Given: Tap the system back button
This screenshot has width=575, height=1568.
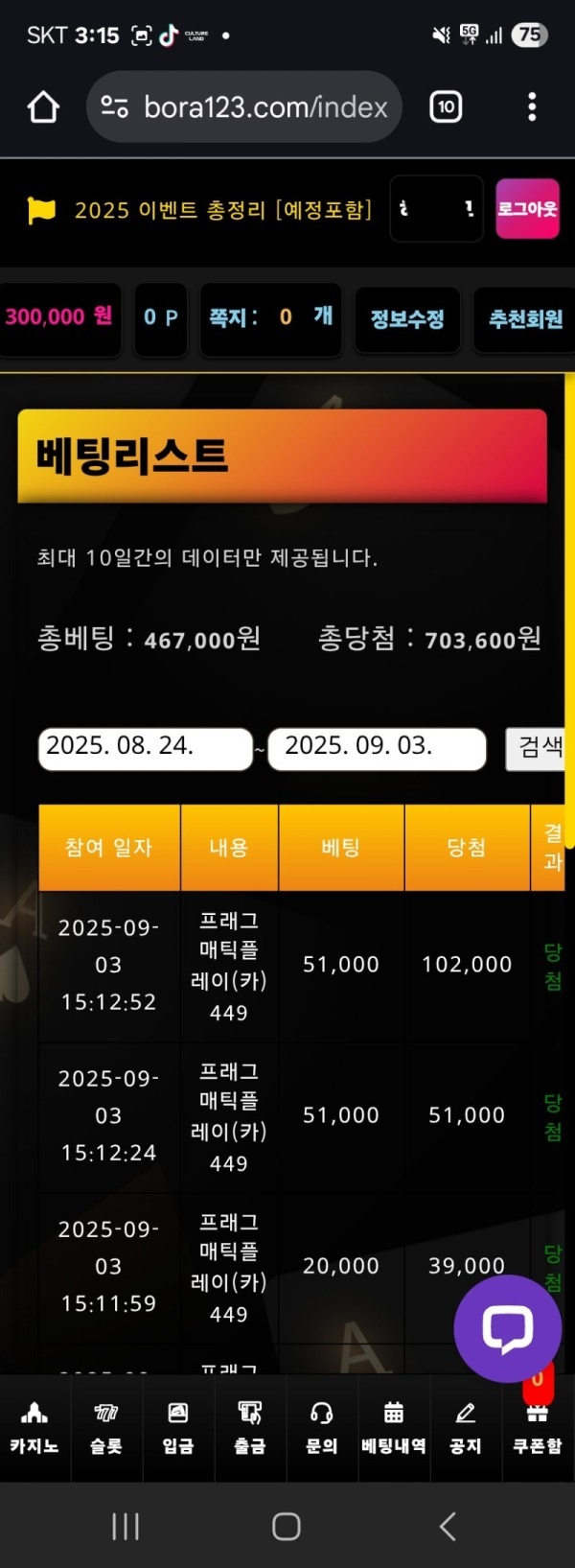Looking at the screenshot, I should pyautogui.click(x=447, y=1526).
